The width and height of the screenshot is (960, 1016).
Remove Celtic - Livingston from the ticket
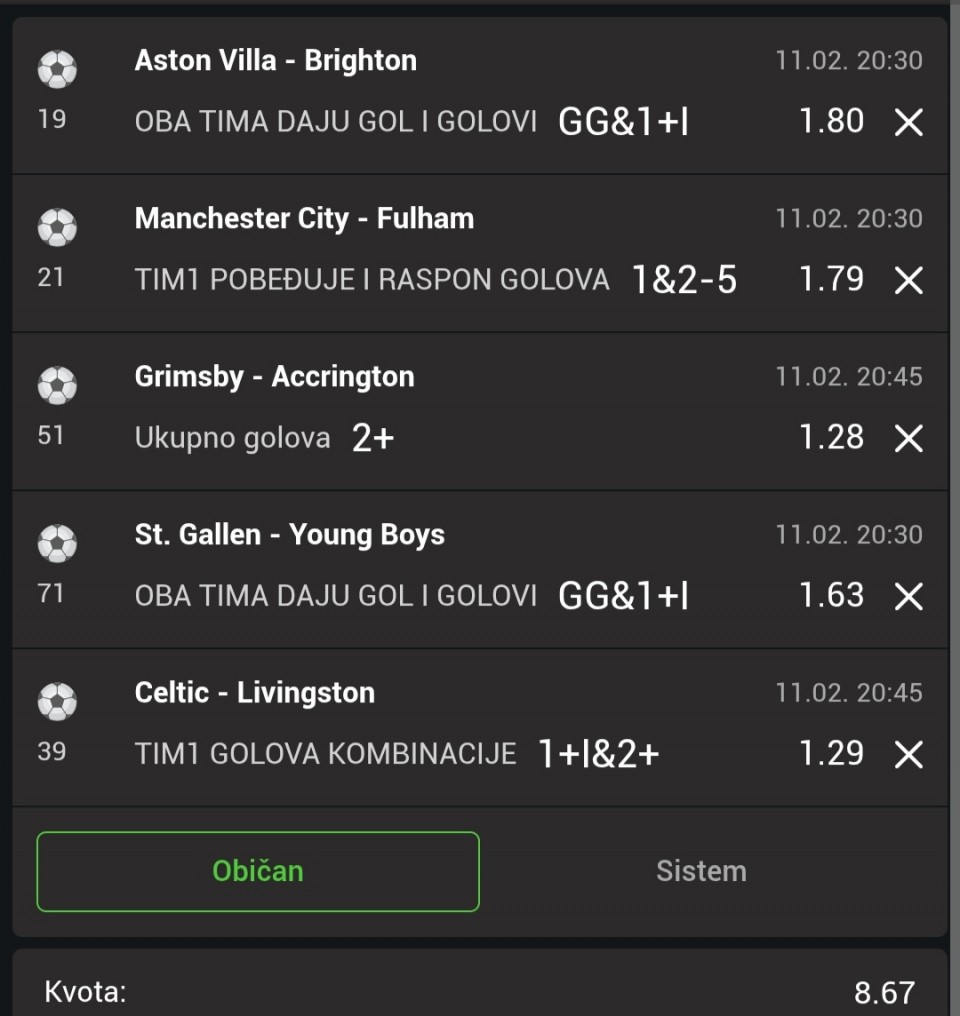(x=908, y=755)
